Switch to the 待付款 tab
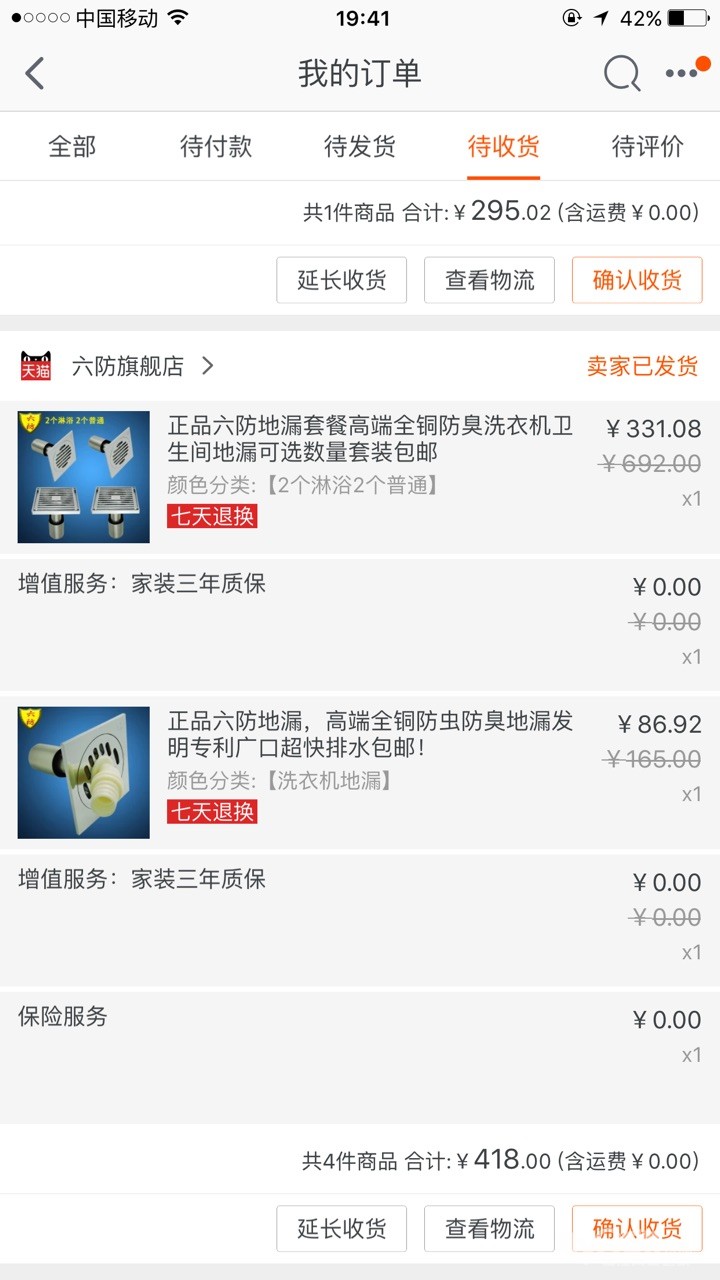This screenshot has height=1280, width=720. pos(216,147)
